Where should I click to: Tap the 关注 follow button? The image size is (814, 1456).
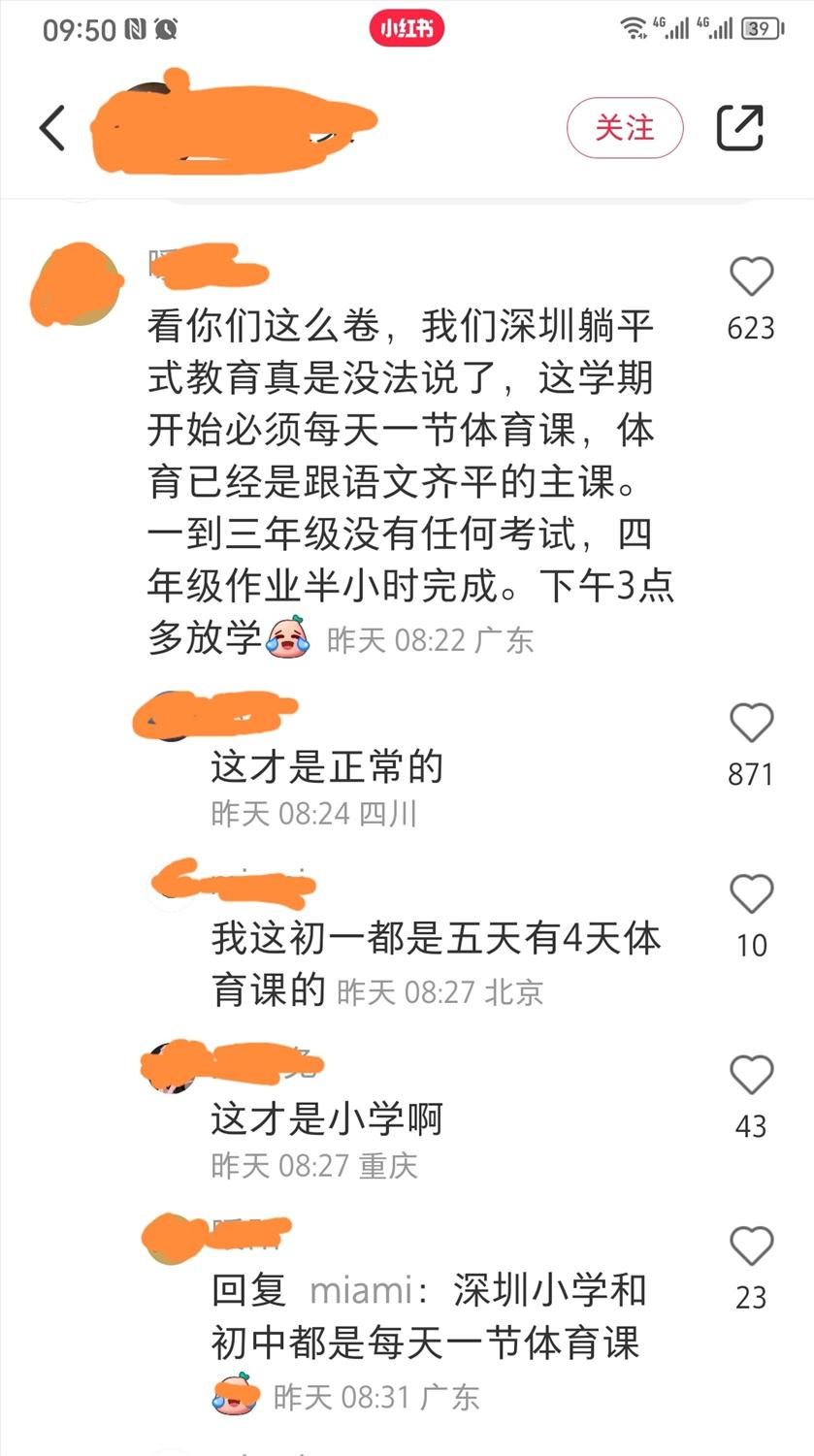625,128
